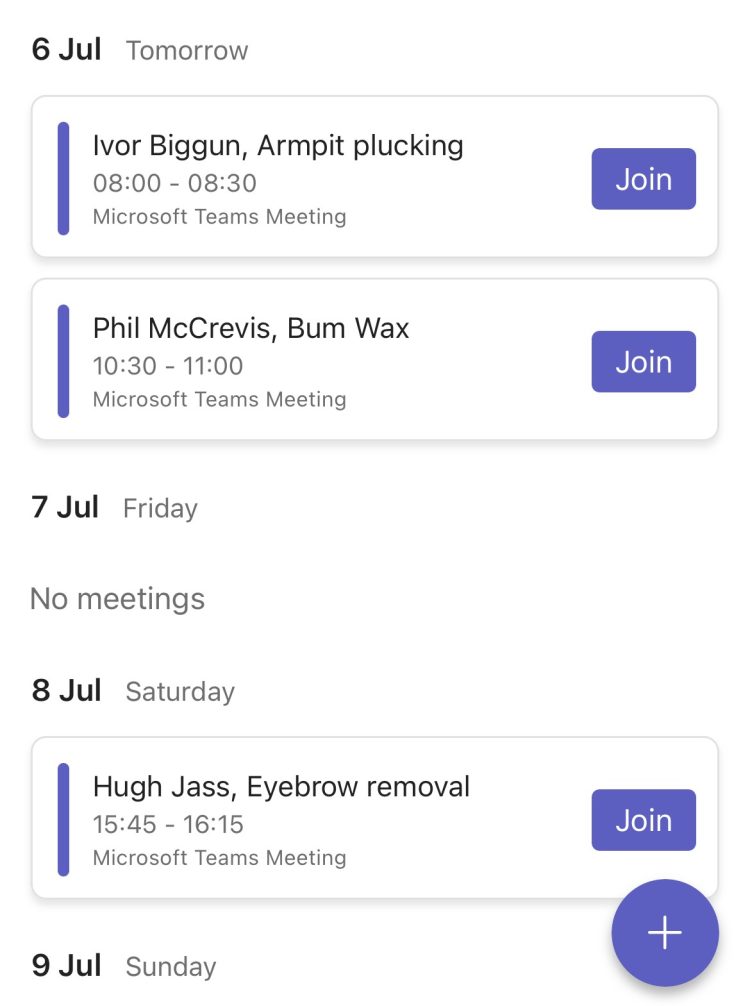750x1006 pixels.
Task: Select the 6 Jul date header
Action: click(64, 49)
